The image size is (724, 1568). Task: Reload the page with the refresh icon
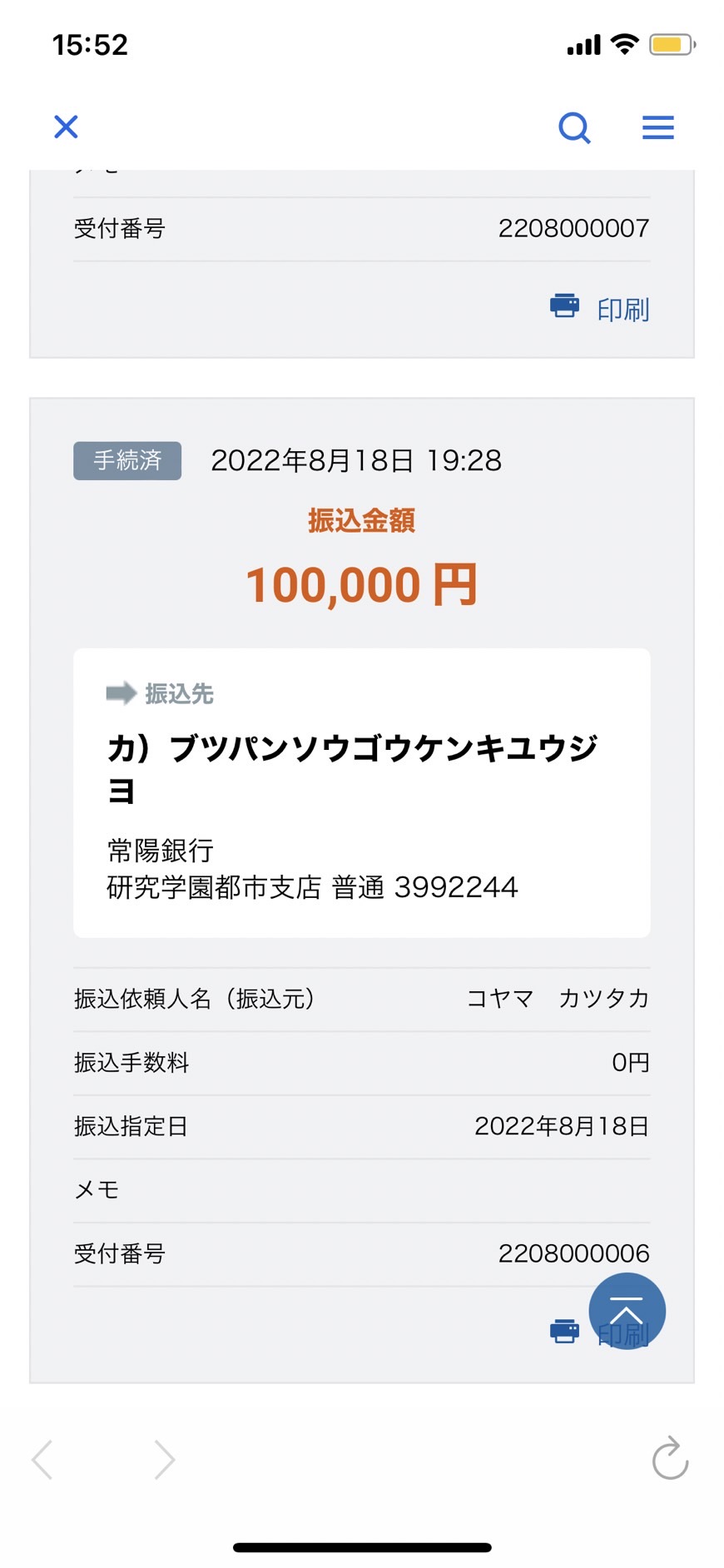point(670,1458)
